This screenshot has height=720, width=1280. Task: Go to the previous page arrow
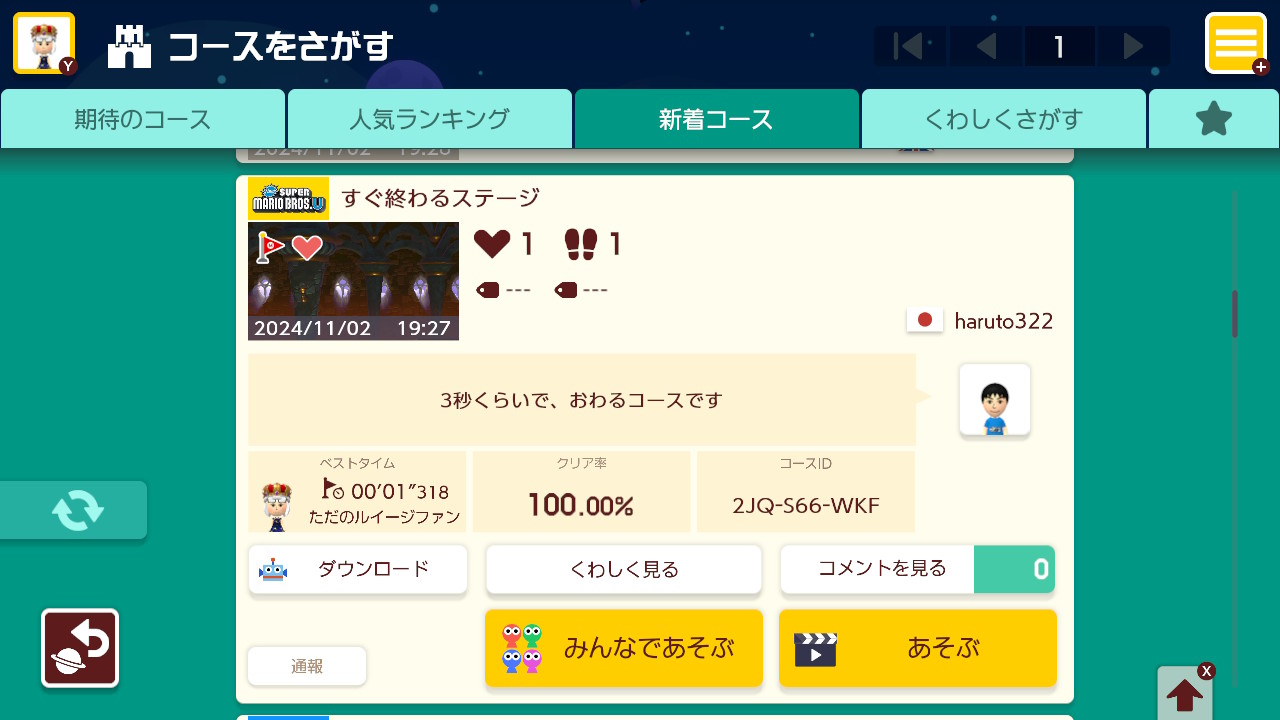click(986, 47)
